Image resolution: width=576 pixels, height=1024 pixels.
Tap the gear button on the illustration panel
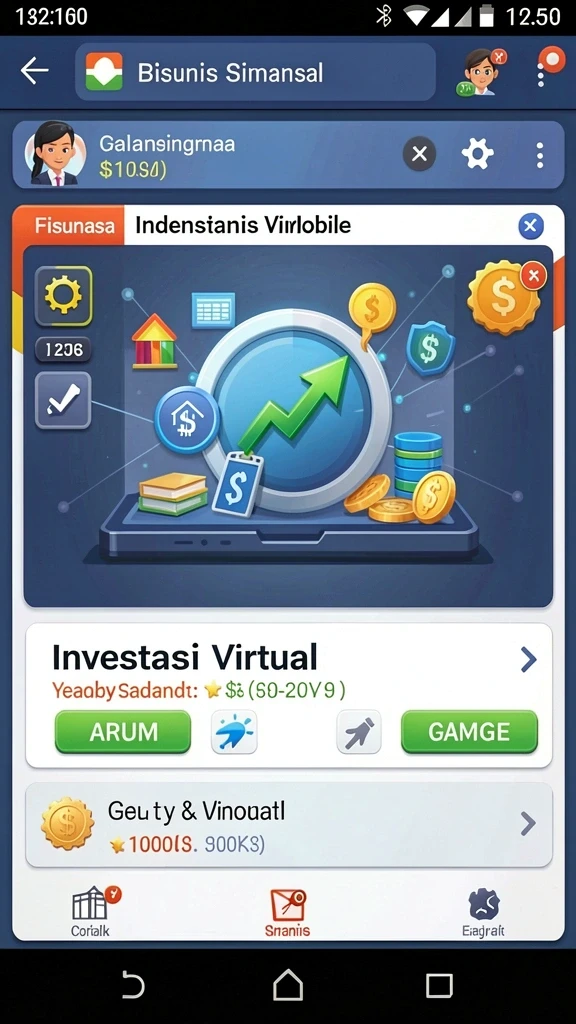[63, 296]
